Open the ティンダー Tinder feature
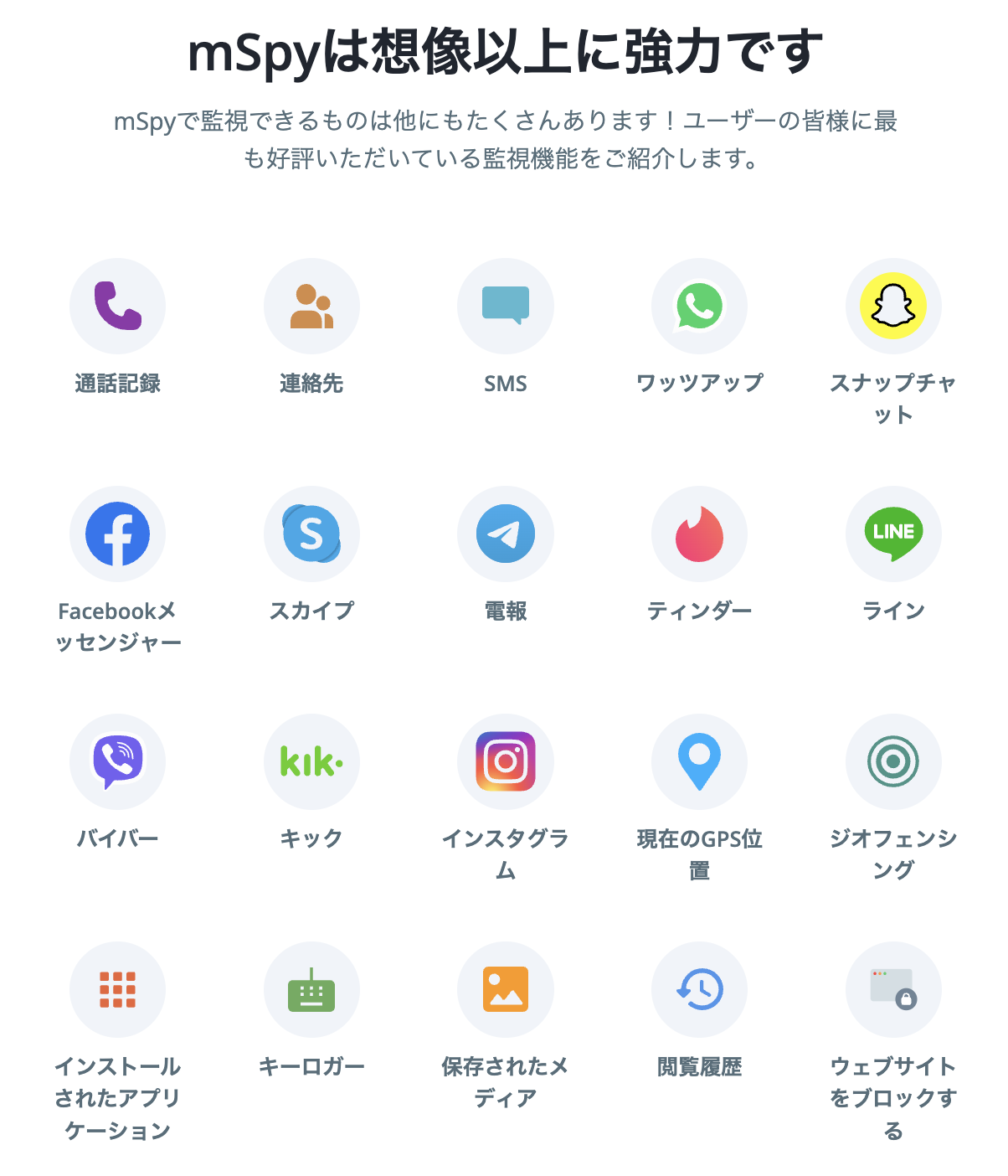Screen dimensions: 1008x1176 point(699,534)
